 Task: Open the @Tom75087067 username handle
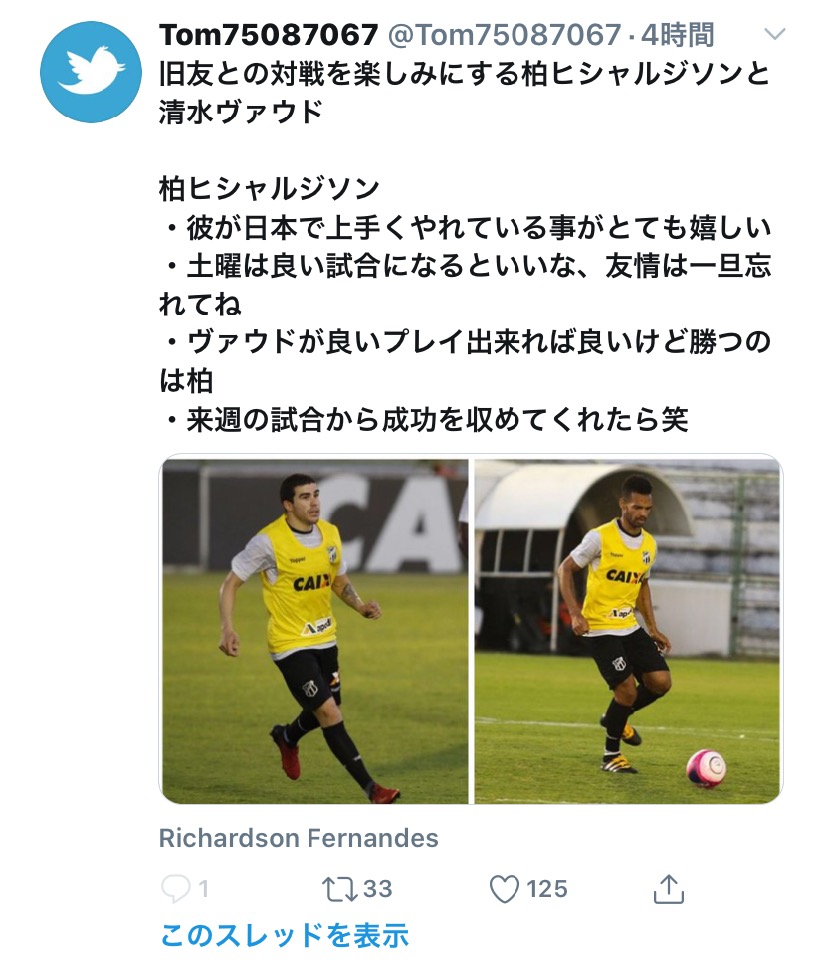pyautogui.click(x=503, y=35)
